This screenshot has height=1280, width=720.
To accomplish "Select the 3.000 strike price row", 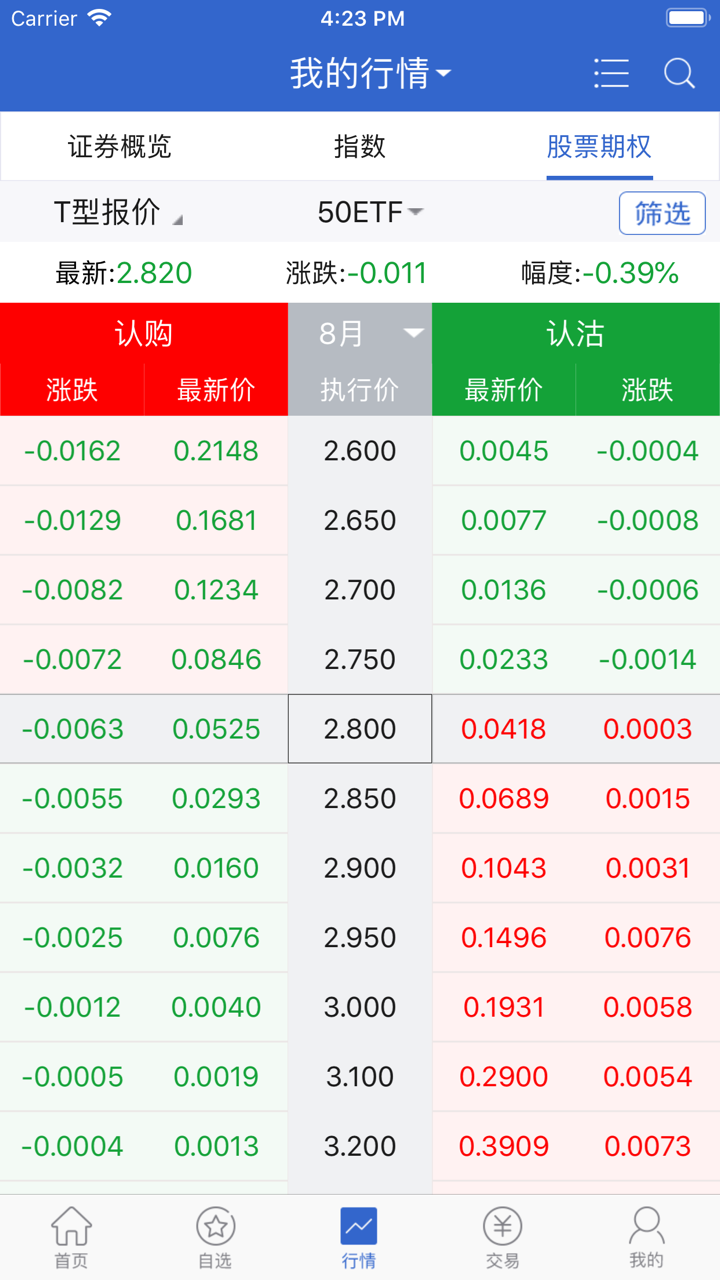I will pyautogui.click(x=360, y=1007).
